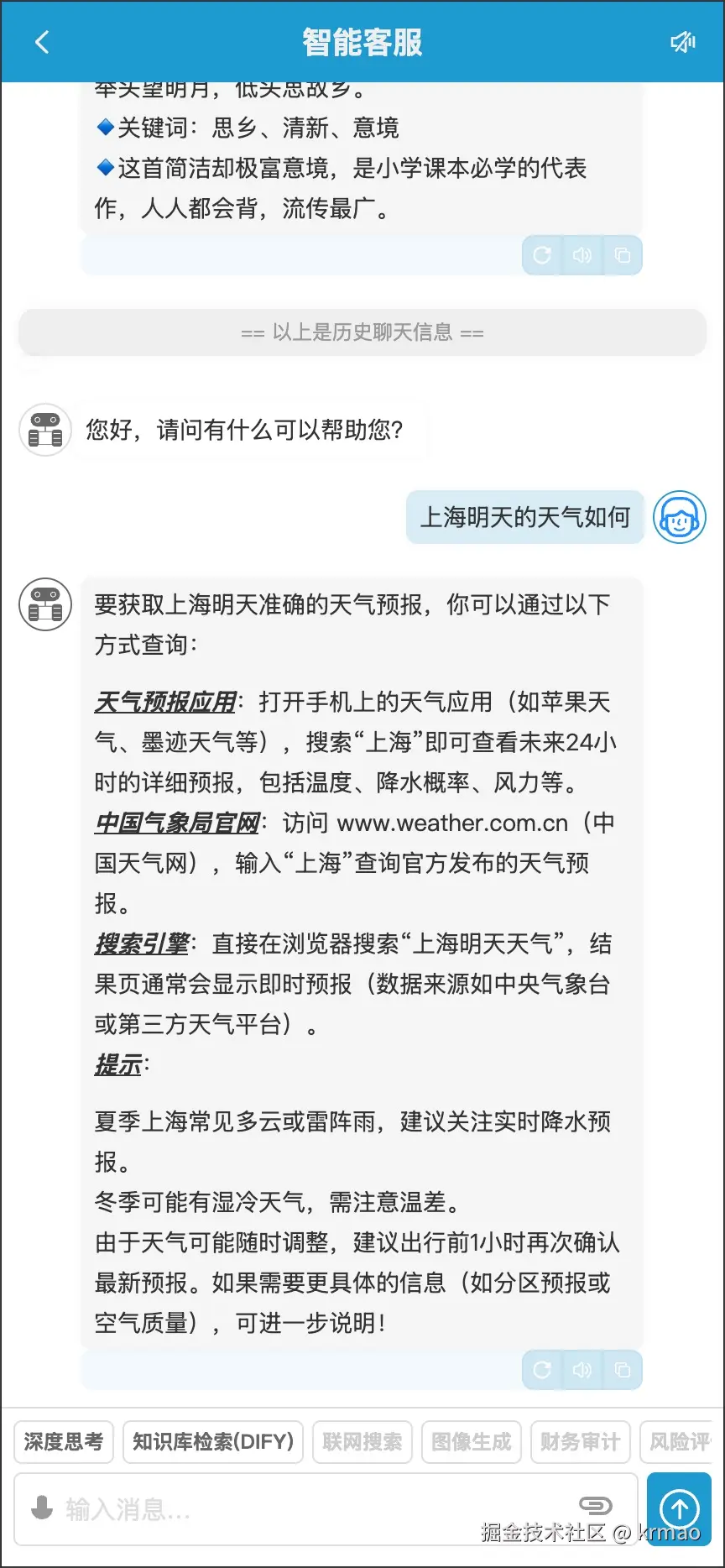Enable the 联网搜索 option
The width and height of the screenshot is (725, 1568).
point(362,1441)
